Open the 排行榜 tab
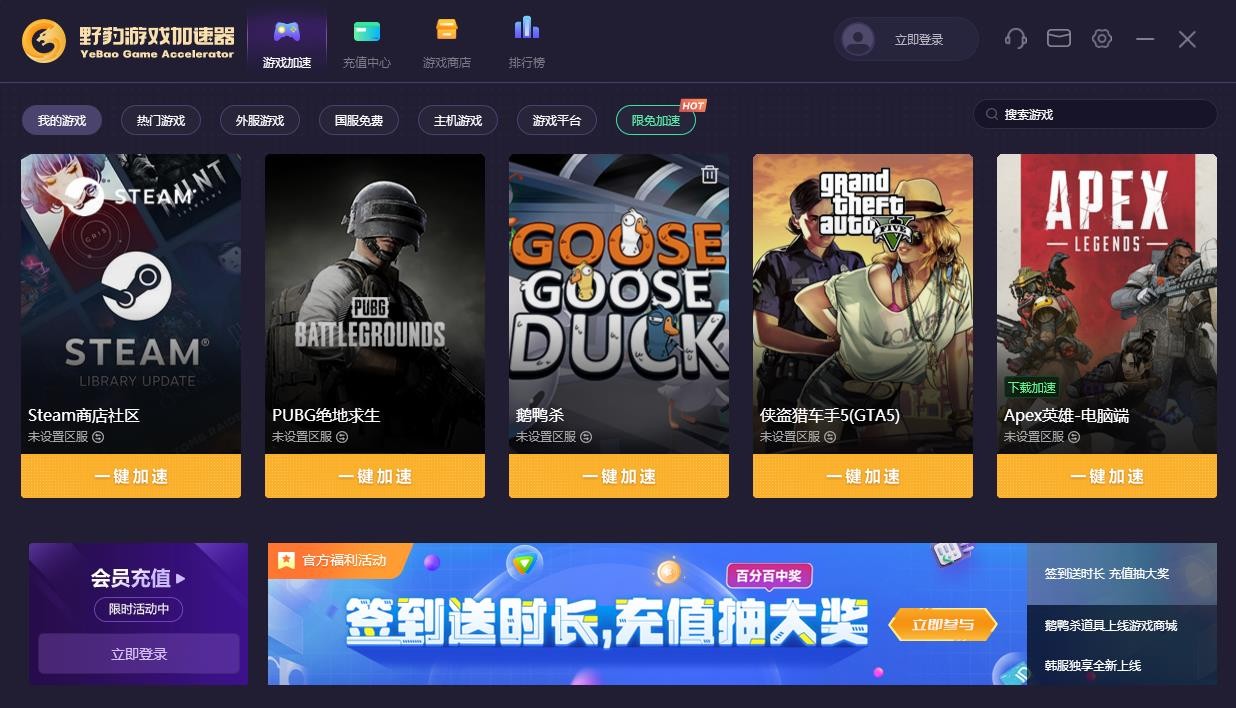The image size is (1236, 708). coord(527,43)
